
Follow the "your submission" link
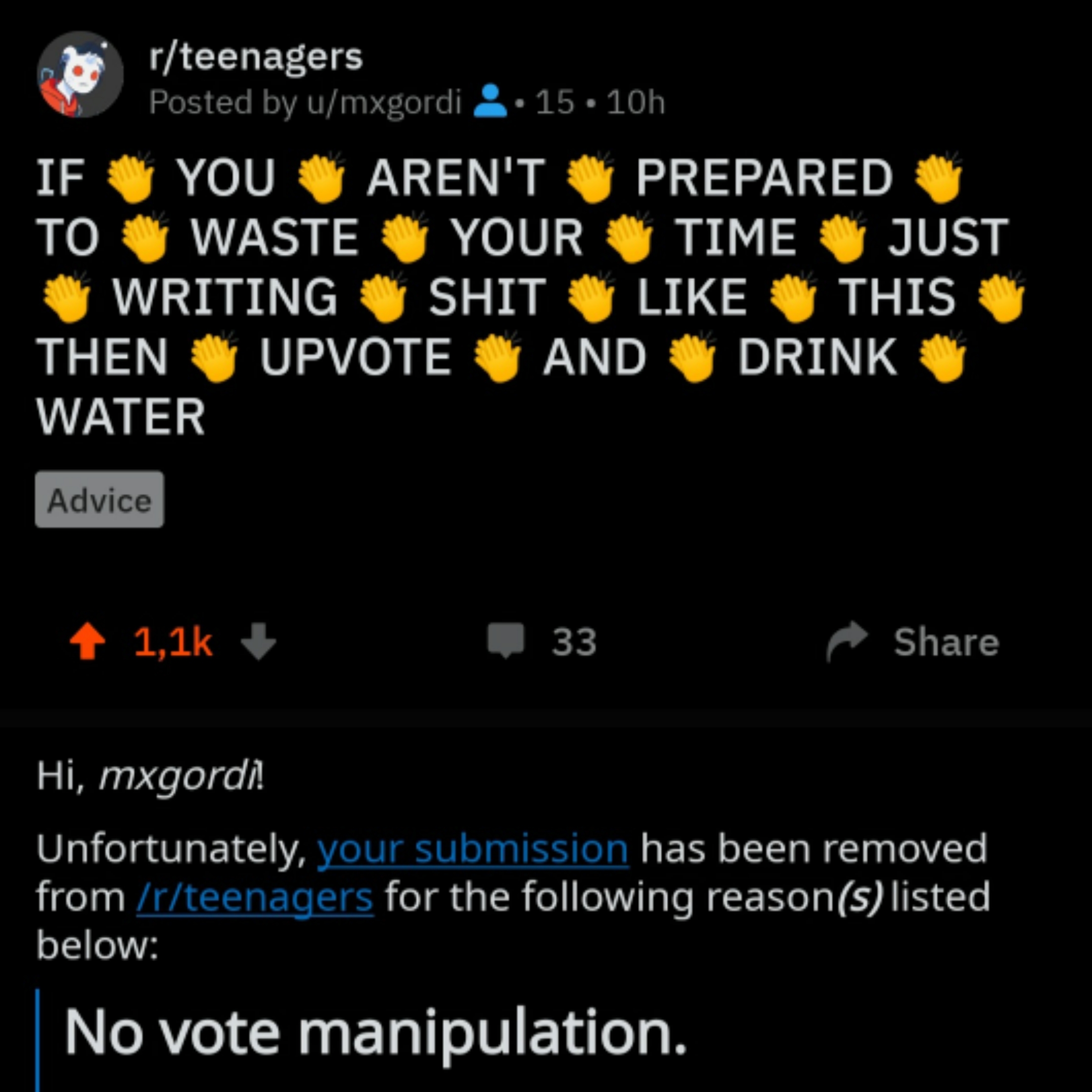click(473, 849)
